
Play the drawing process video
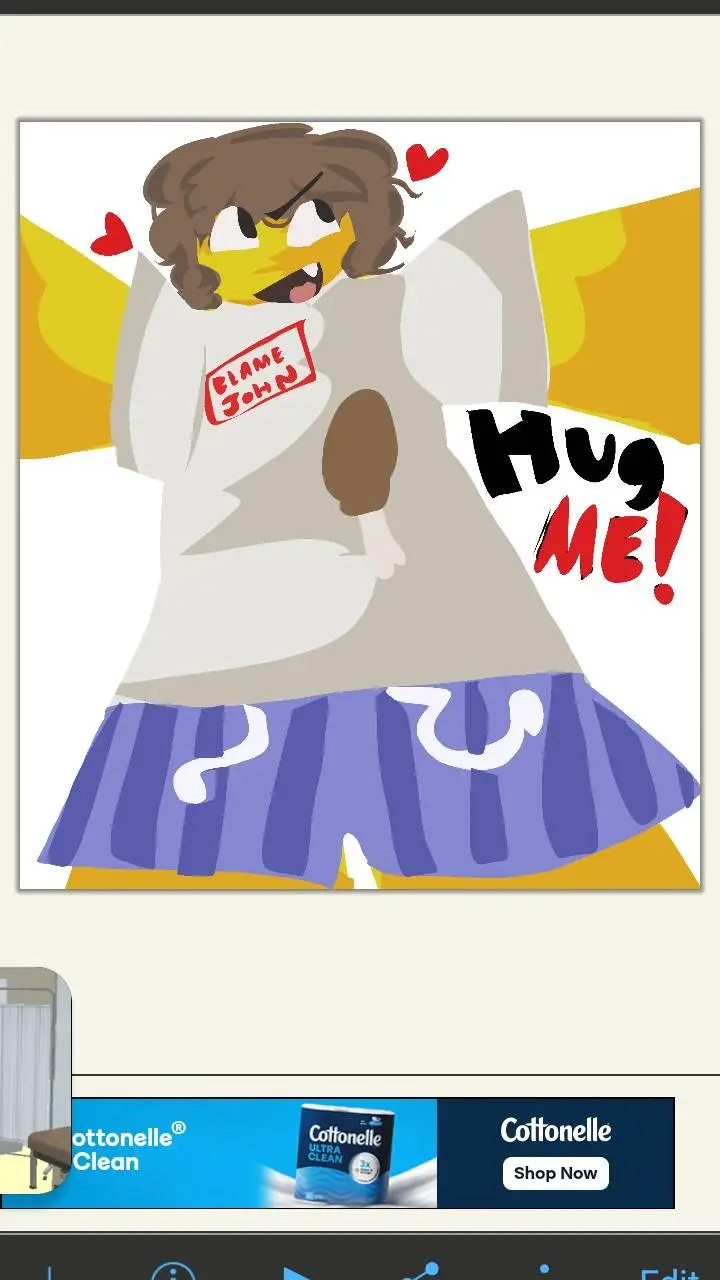pos(294,1272)
